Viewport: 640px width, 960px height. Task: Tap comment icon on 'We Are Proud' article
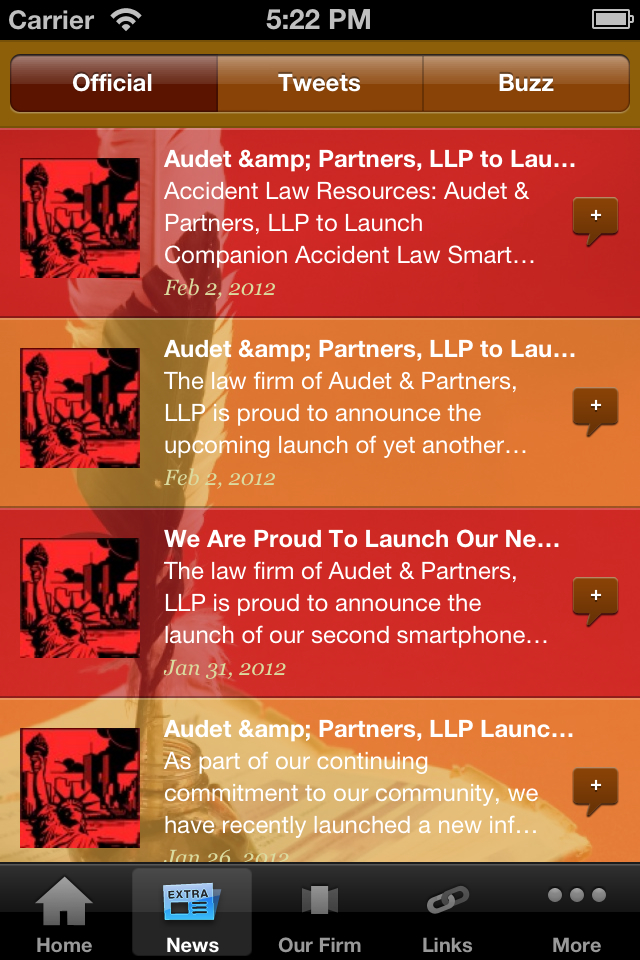[x=595, y=600]
